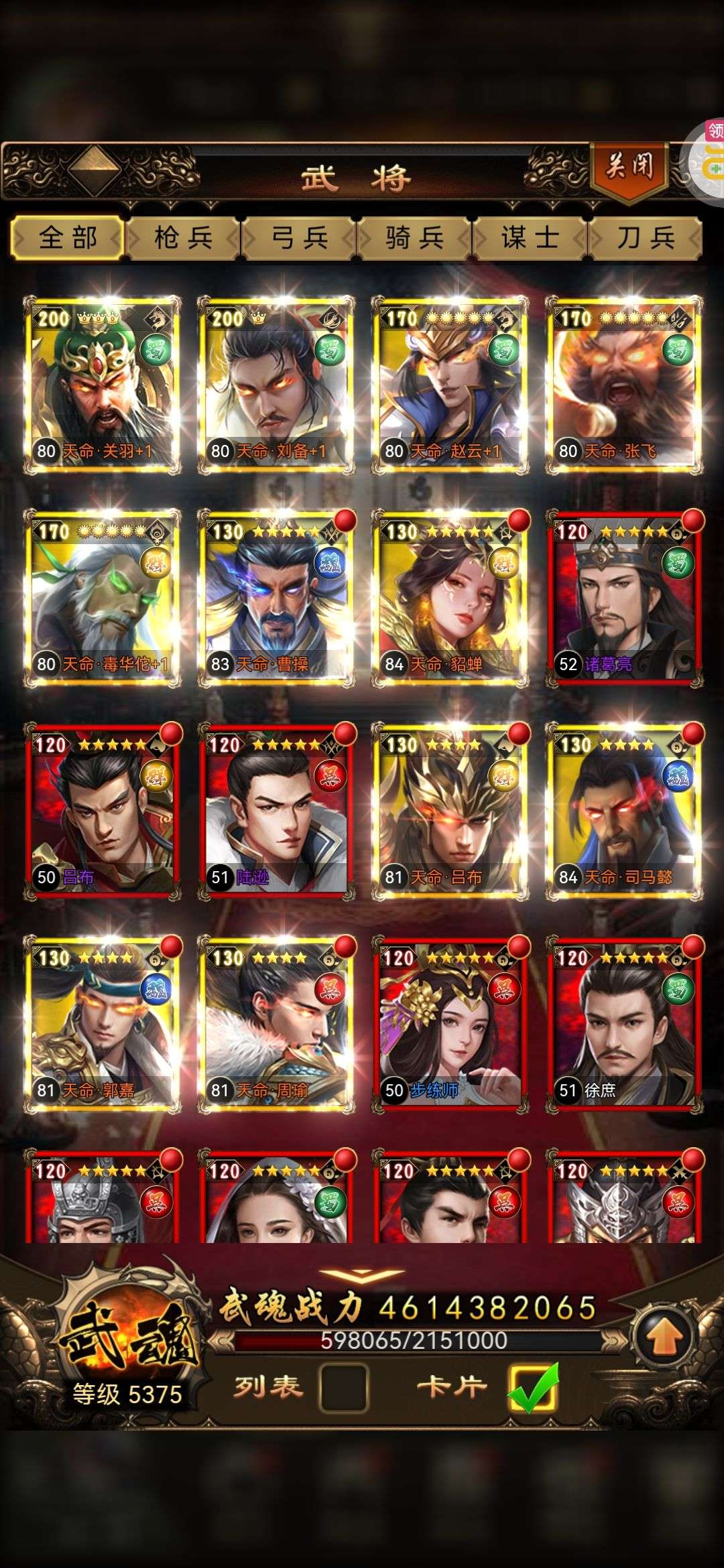Select the 天命·曹操 card
Viewport: 724px width, 1568px height.
click(x=276, y=598)
